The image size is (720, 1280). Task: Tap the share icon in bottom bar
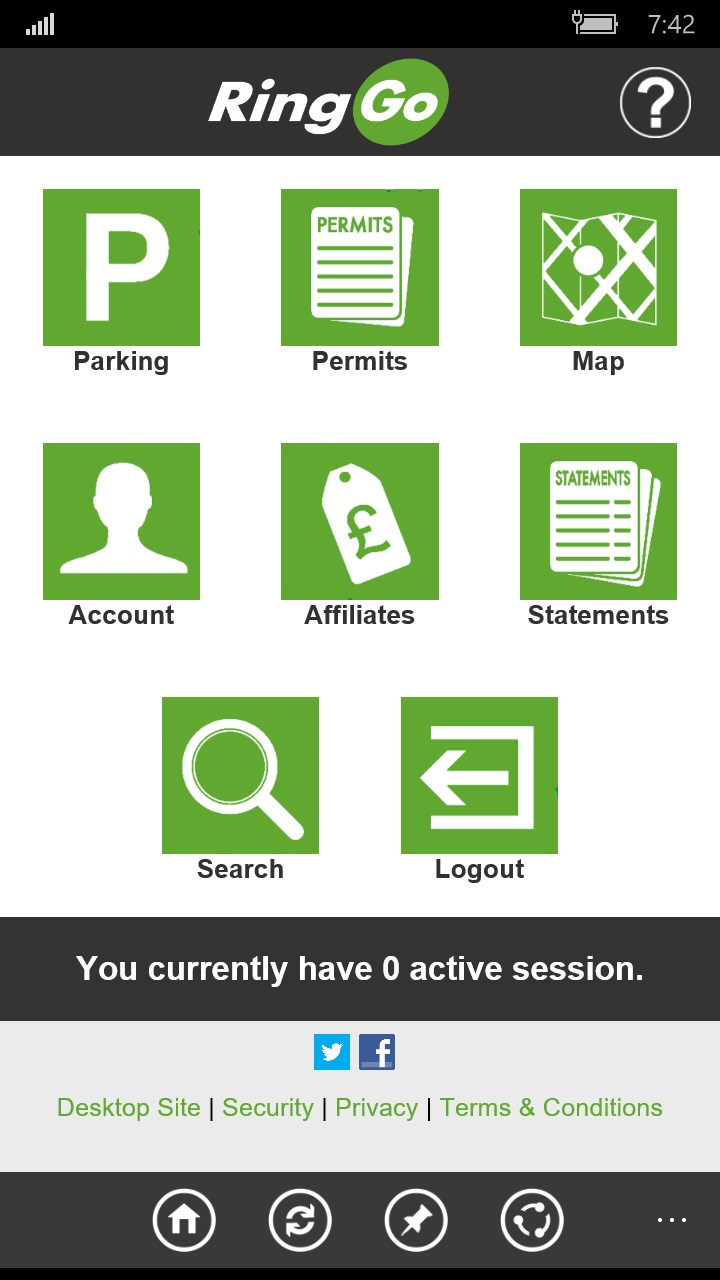[x=532, y=1220]
